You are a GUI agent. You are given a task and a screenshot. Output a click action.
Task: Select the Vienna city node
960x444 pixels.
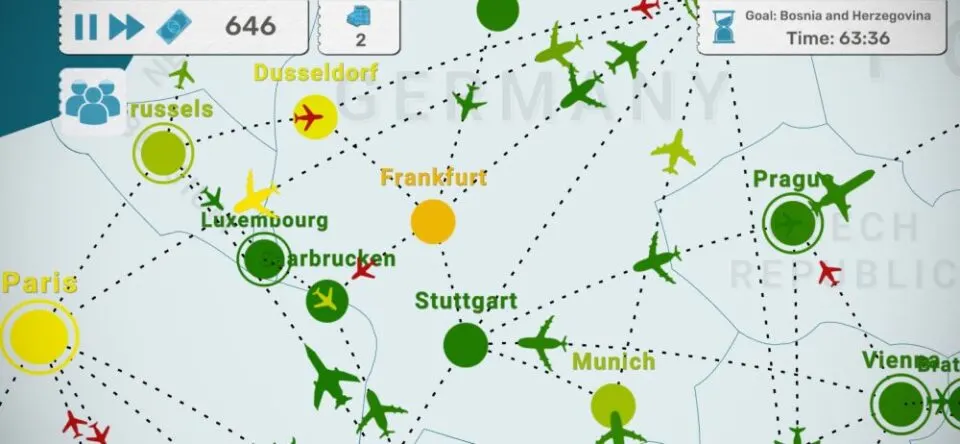coord(898,403)
